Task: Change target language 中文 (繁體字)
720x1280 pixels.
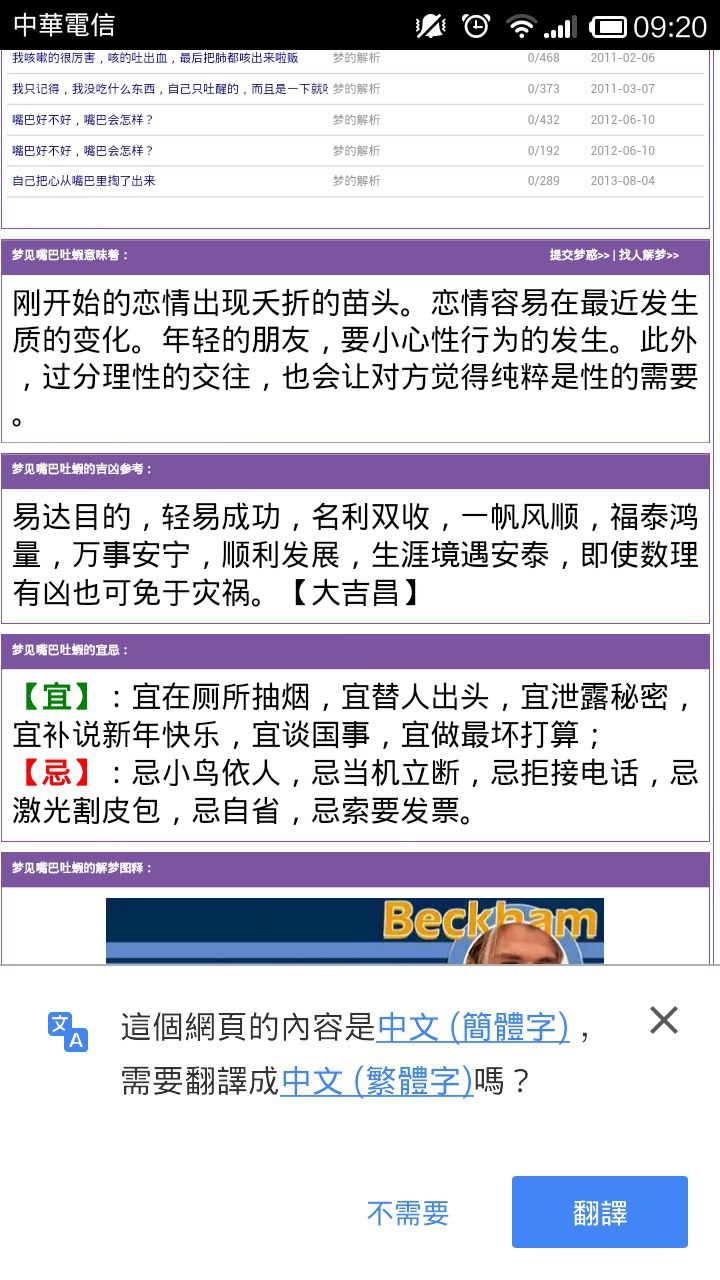Action: (x=376, y=1080)
